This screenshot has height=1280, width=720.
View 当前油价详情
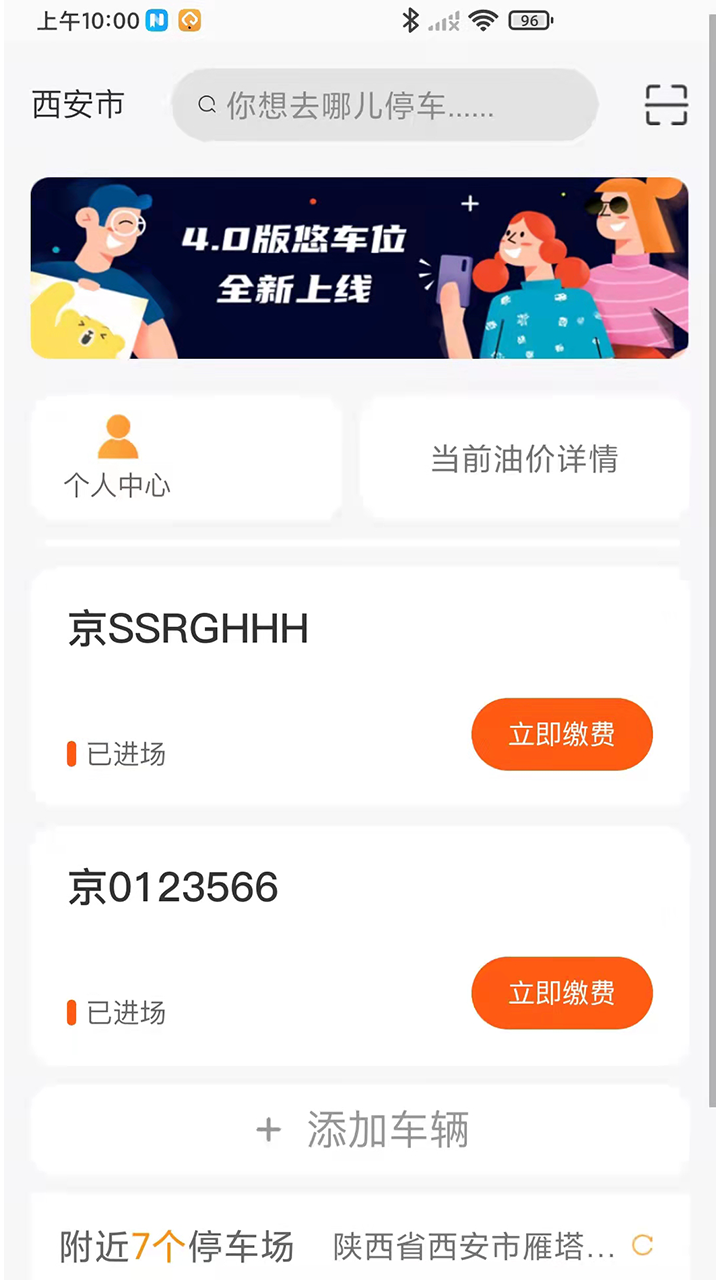pos(524,459)
